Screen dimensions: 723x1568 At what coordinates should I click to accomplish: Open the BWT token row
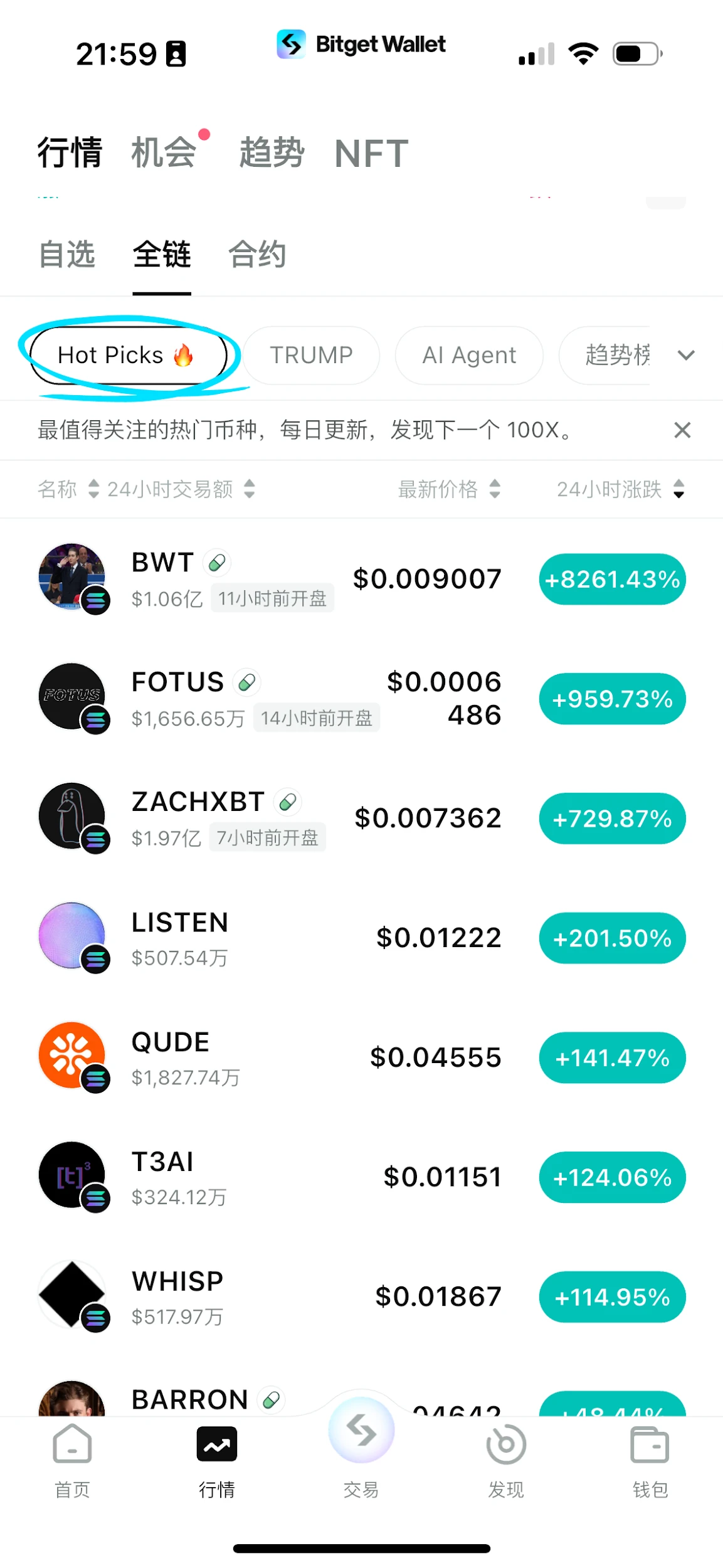[x=314, y=579]
